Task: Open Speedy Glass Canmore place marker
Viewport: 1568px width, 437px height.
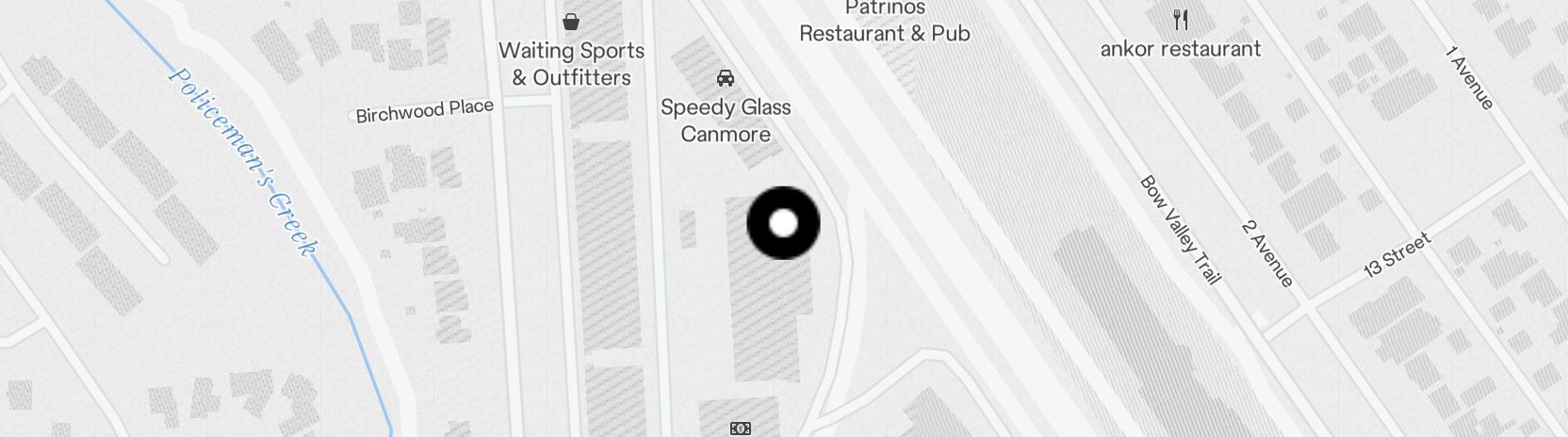Action: pyautogui.click(x=725, y=78)
